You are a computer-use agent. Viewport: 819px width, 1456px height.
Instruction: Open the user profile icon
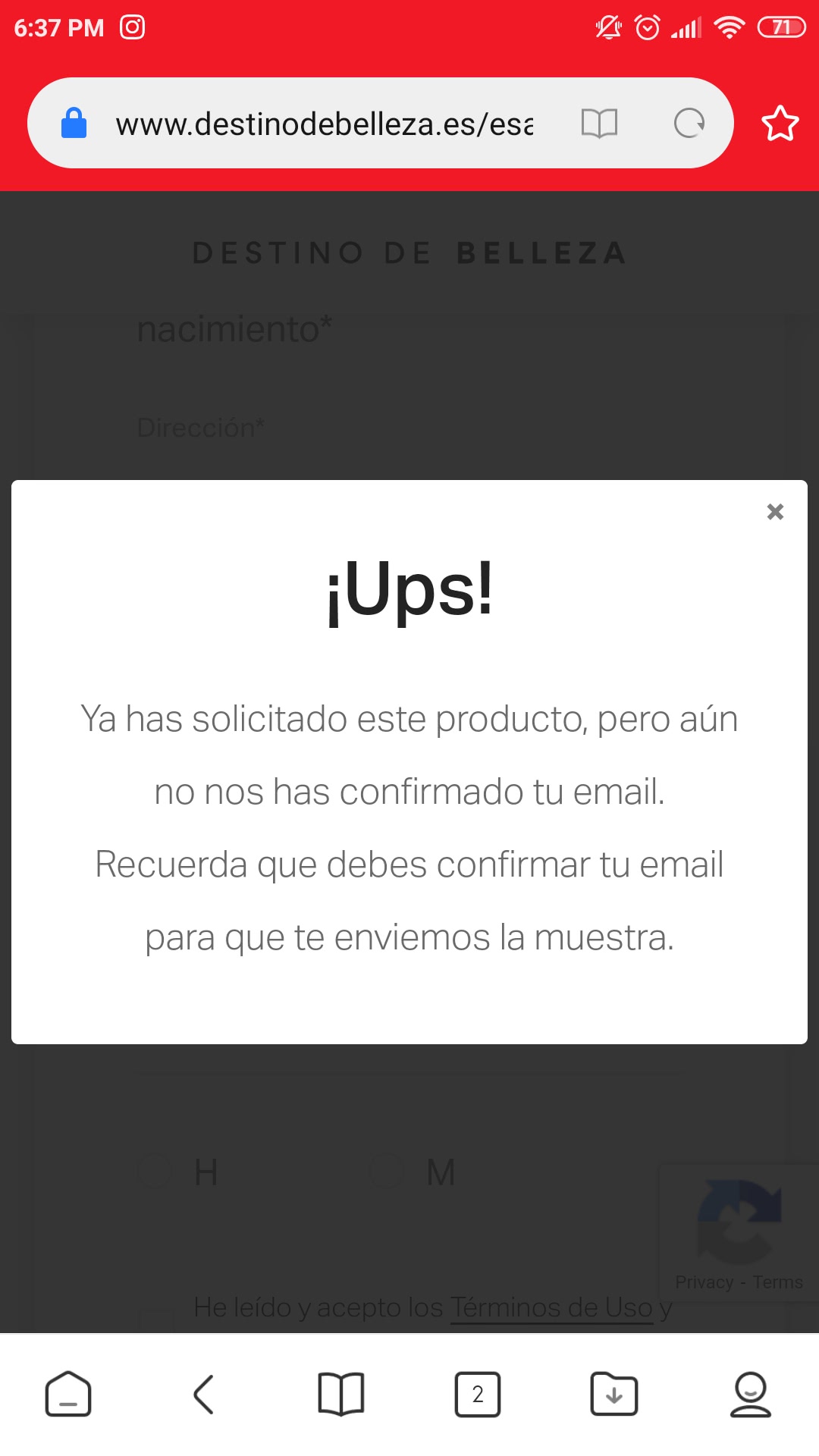pyautogui.click(x=751, y=1394)
